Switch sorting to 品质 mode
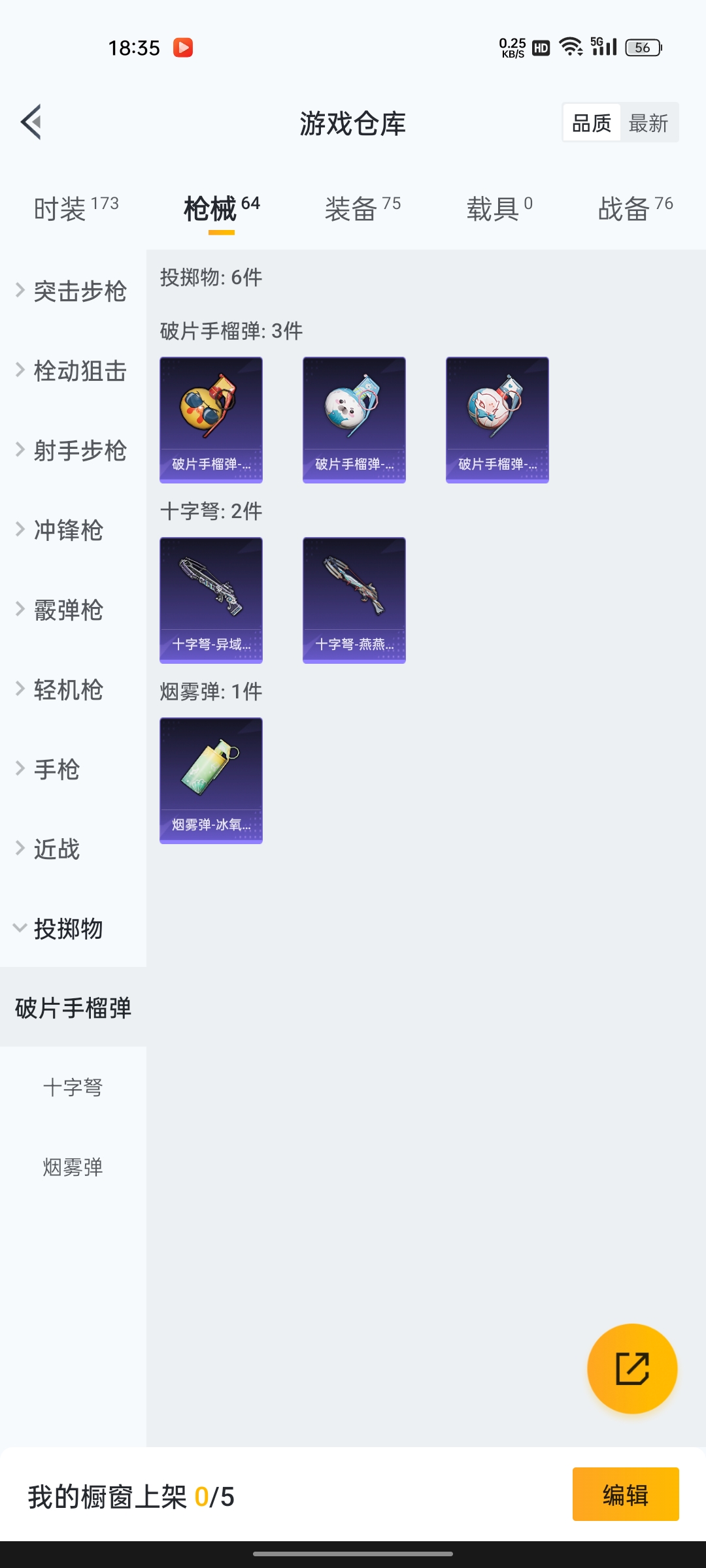The image size is (706, 1568). [x=592, y=122]
